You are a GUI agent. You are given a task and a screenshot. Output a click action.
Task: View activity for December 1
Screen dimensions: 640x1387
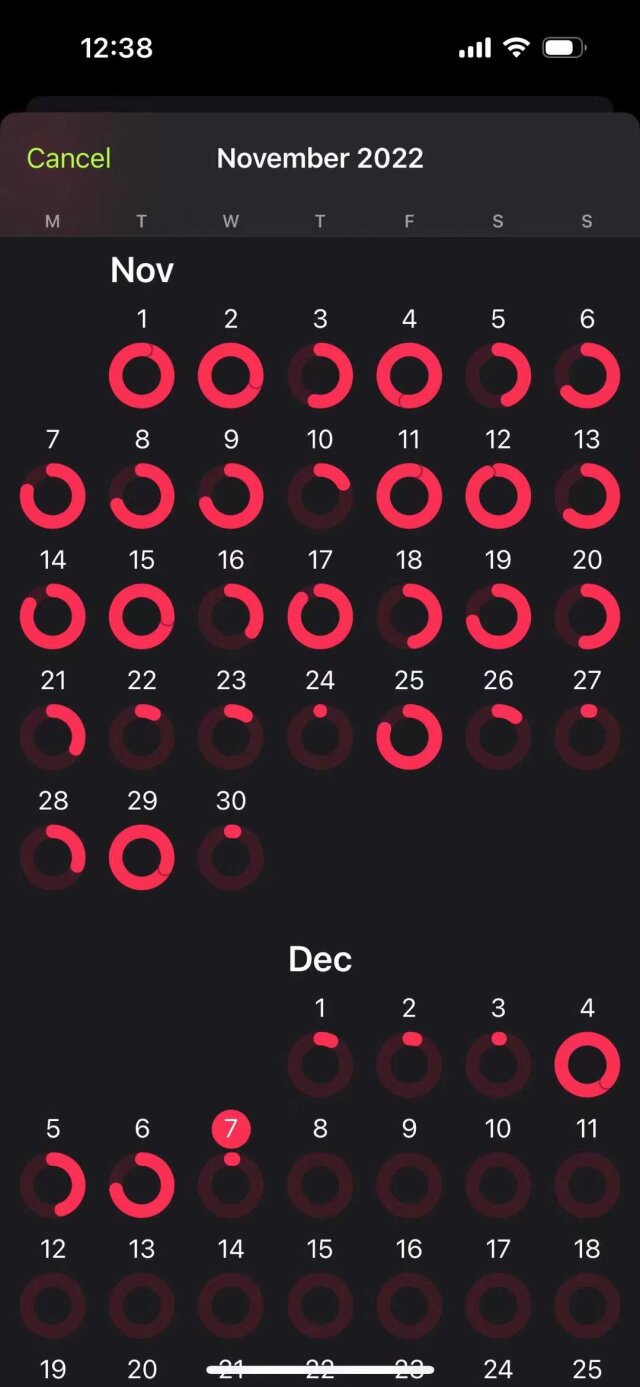pos(320,1065)
